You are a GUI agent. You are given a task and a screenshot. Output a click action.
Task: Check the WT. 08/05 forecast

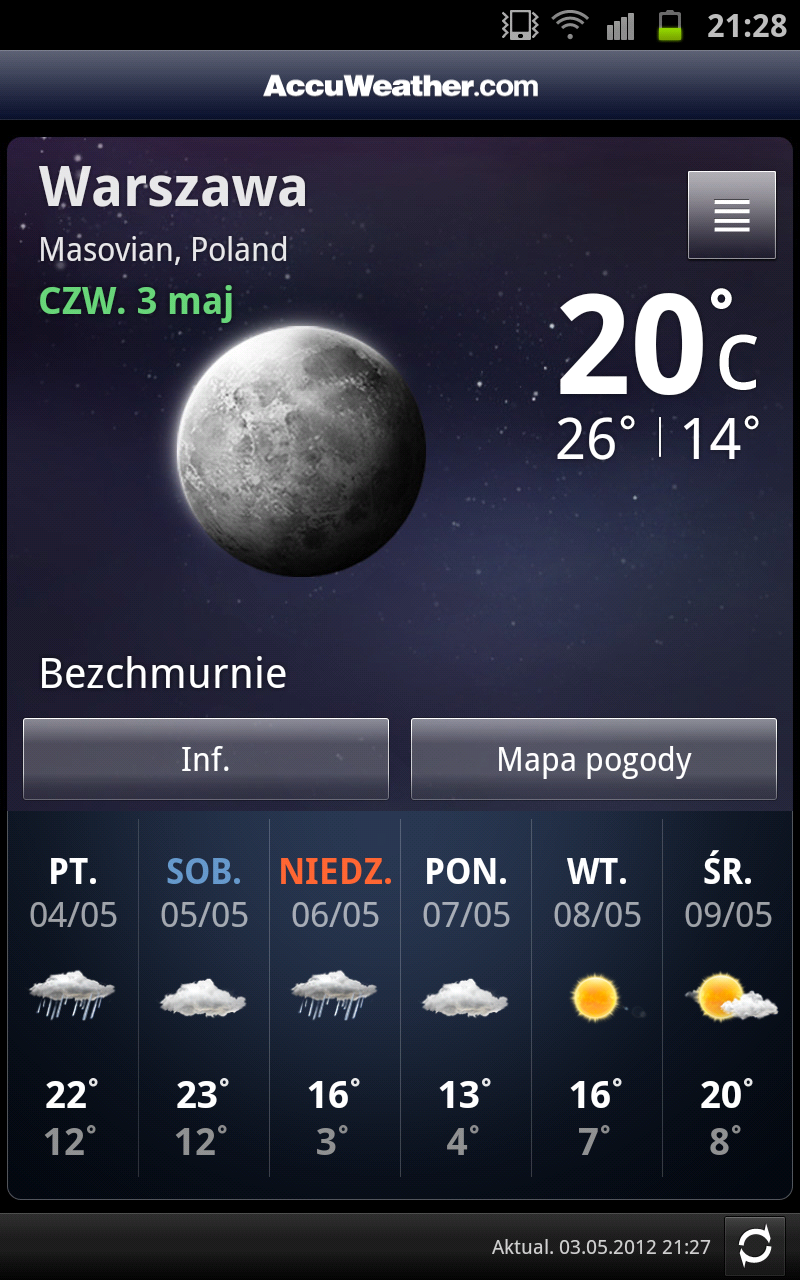tap(597, 1000)
